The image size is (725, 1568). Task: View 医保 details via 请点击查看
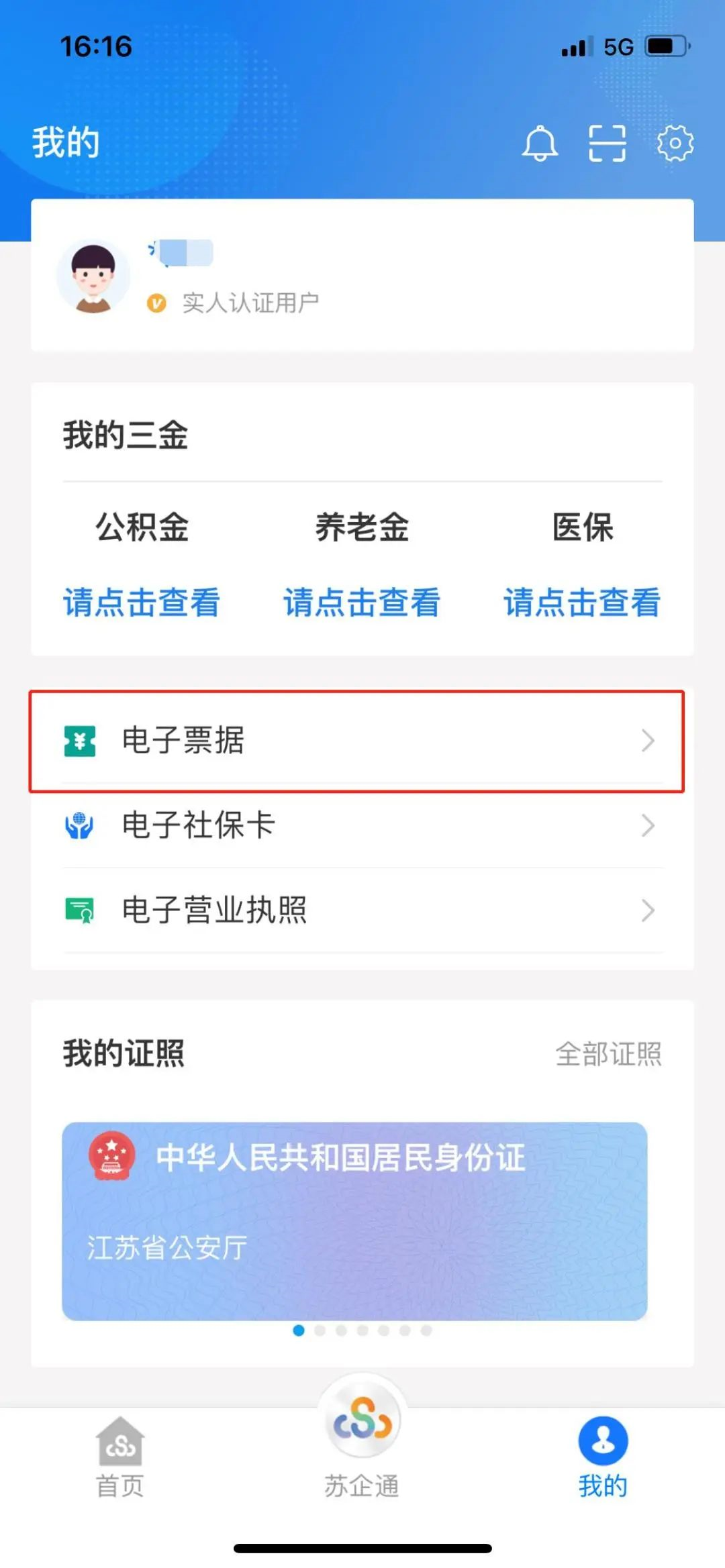click(x=582, y=602)
